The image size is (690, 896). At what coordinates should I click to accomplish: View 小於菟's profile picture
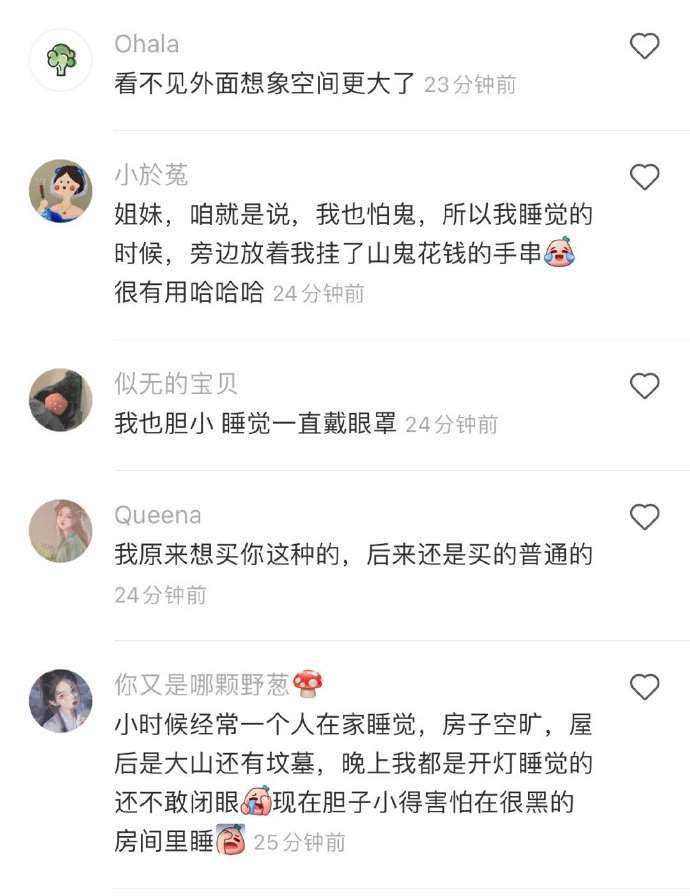61,191
